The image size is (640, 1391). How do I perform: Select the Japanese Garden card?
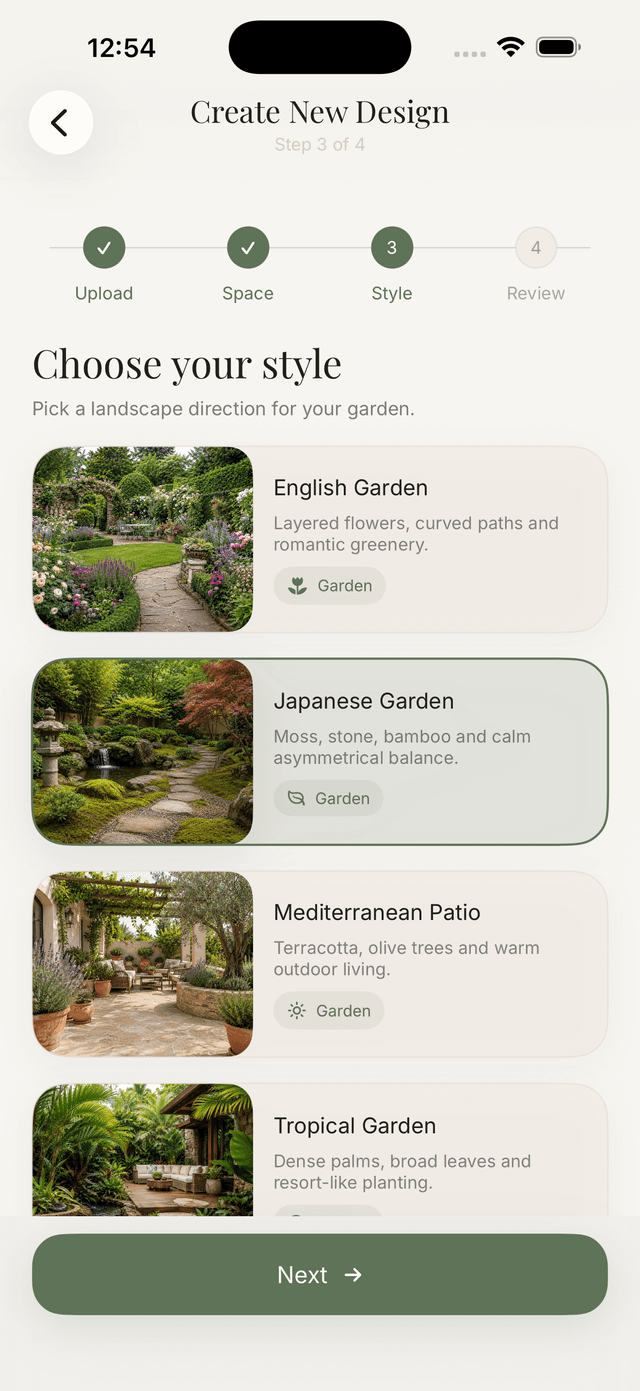(320, 752)
